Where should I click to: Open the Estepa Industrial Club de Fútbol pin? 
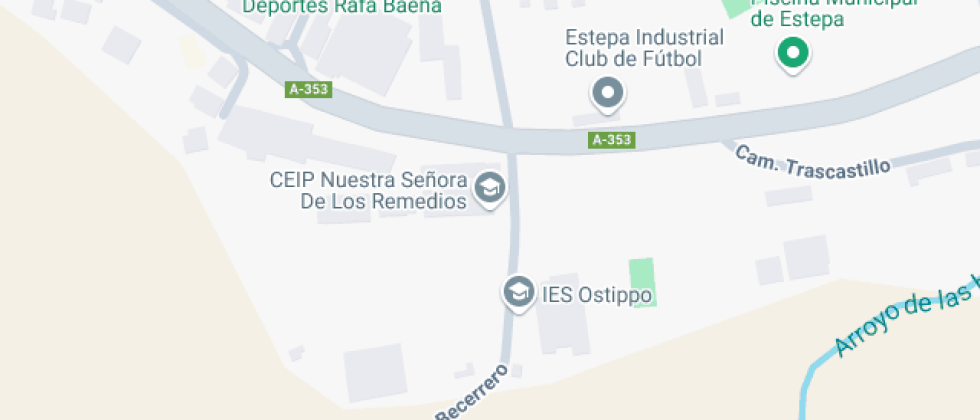tap(608, 94)
